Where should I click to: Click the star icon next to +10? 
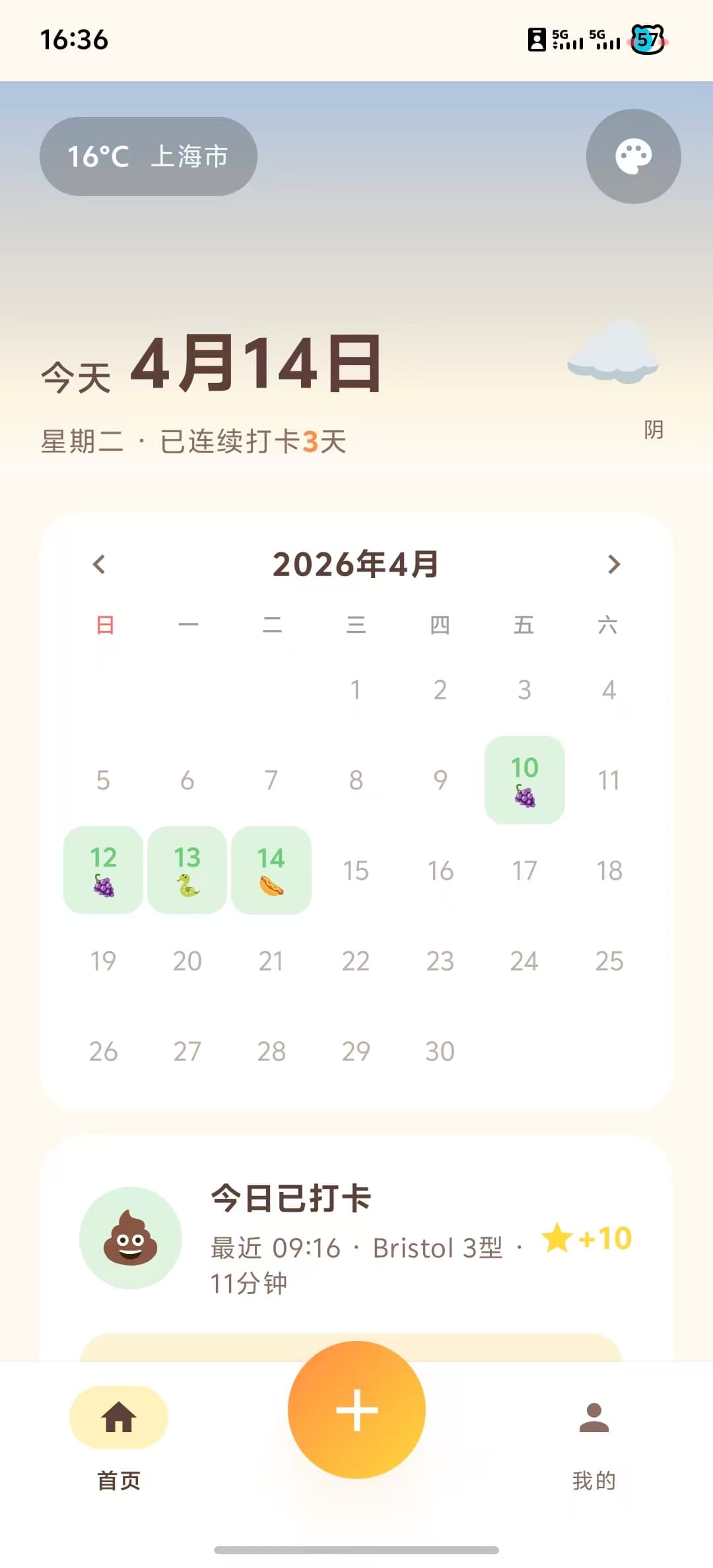560,1239
